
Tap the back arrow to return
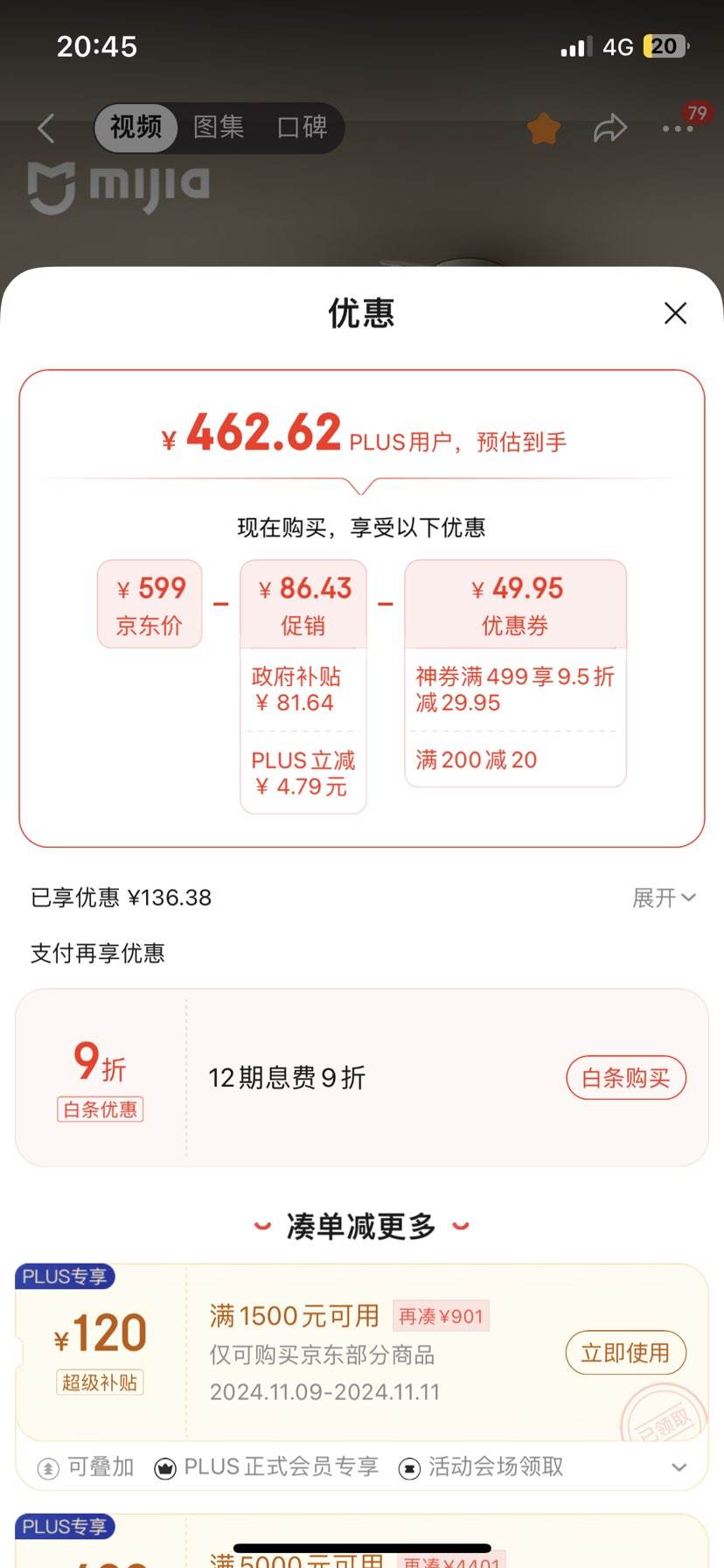[x=45, y=128]
